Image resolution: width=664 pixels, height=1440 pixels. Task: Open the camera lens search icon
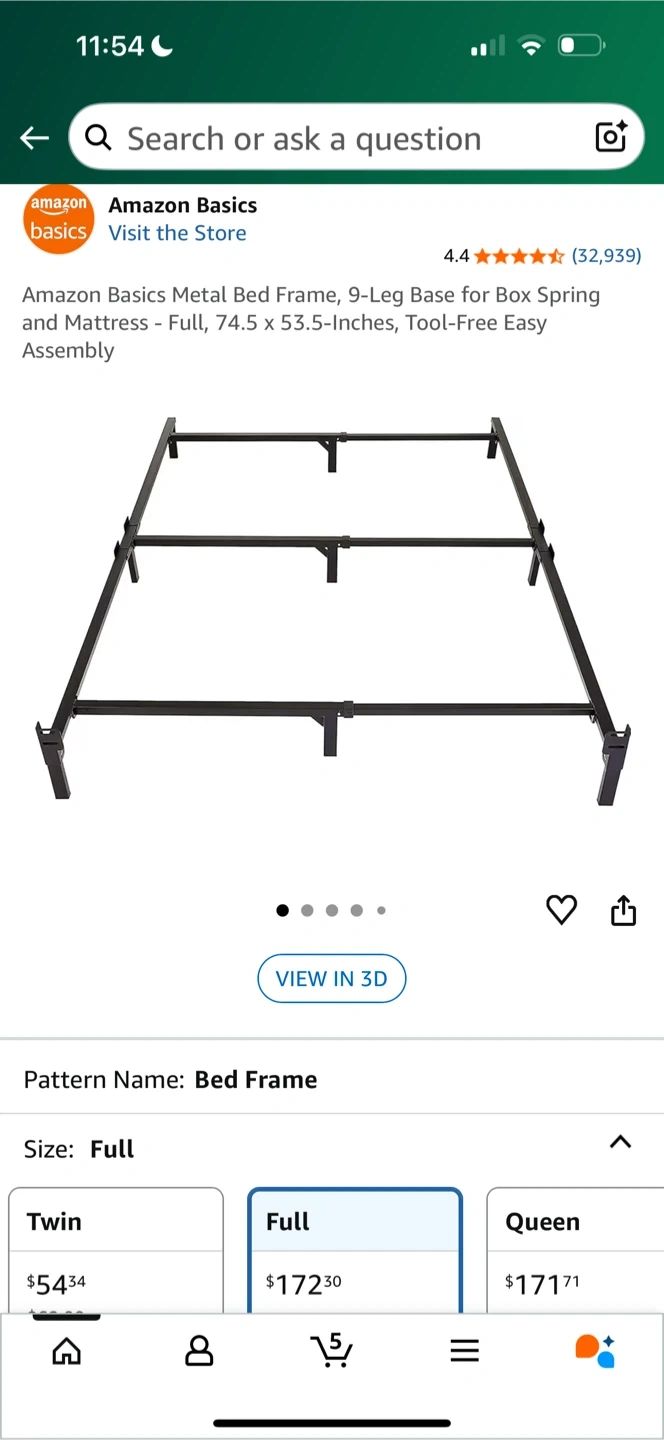(x=610, y=137)
